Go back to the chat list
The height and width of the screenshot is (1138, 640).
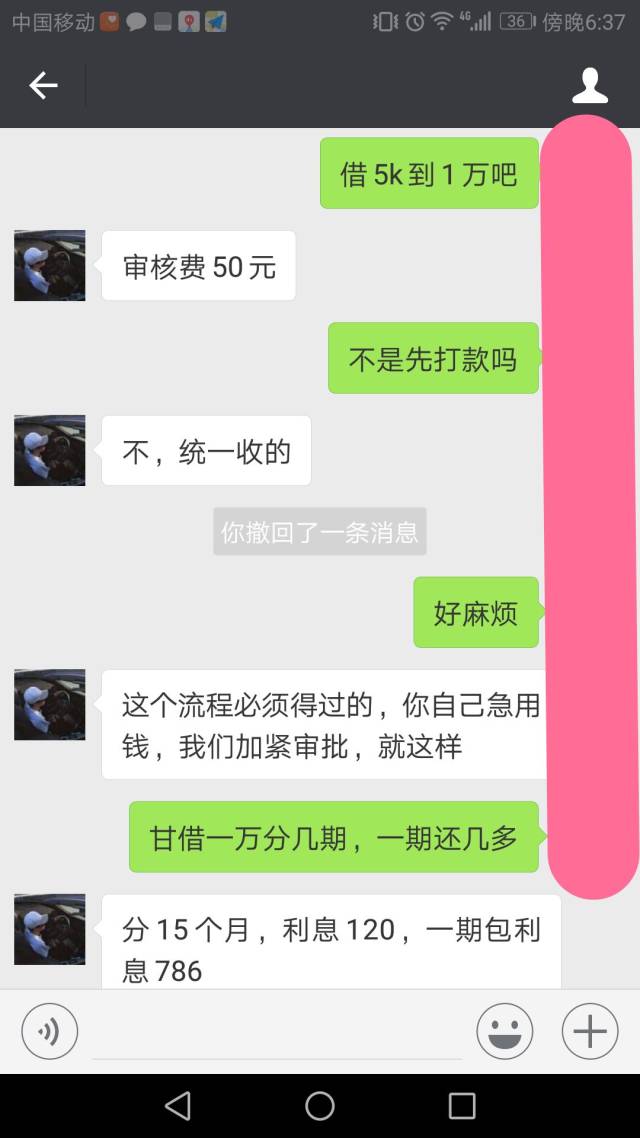[x=43, y=86]
